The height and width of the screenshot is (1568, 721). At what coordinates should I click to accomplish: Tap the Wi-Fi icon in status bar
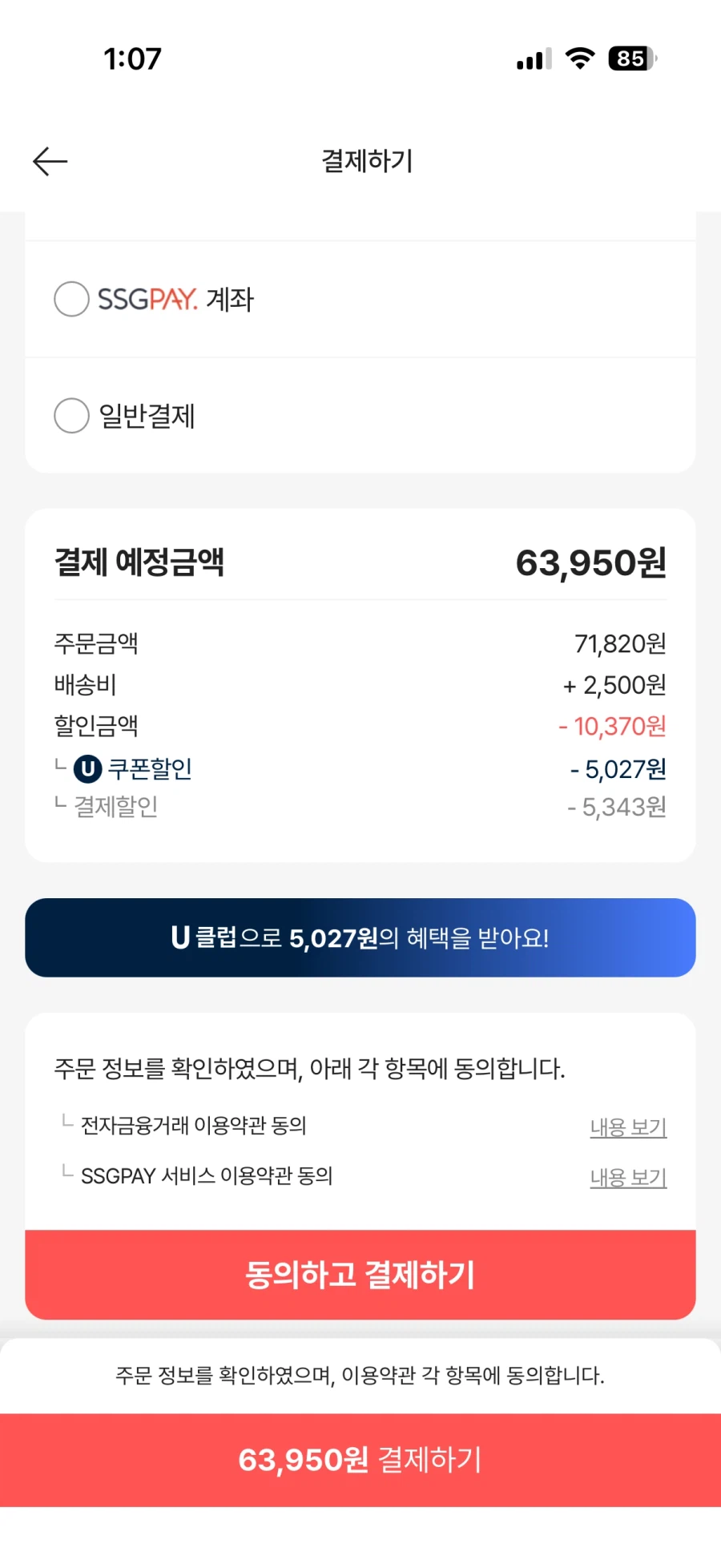(579, 57)
